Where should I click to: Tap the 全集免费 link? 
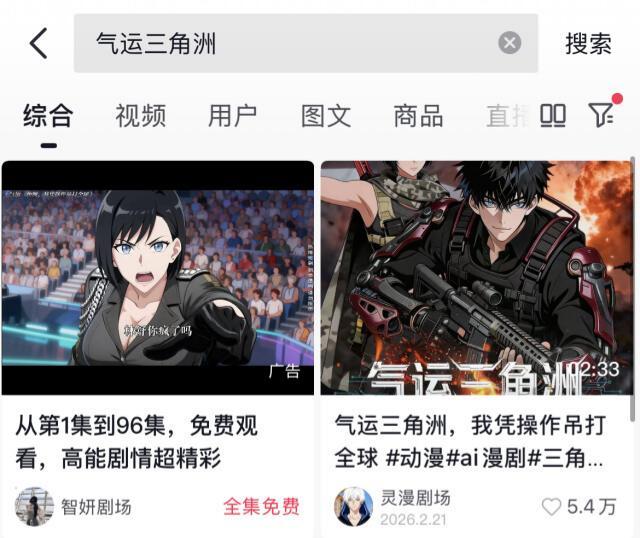point(261,507)
